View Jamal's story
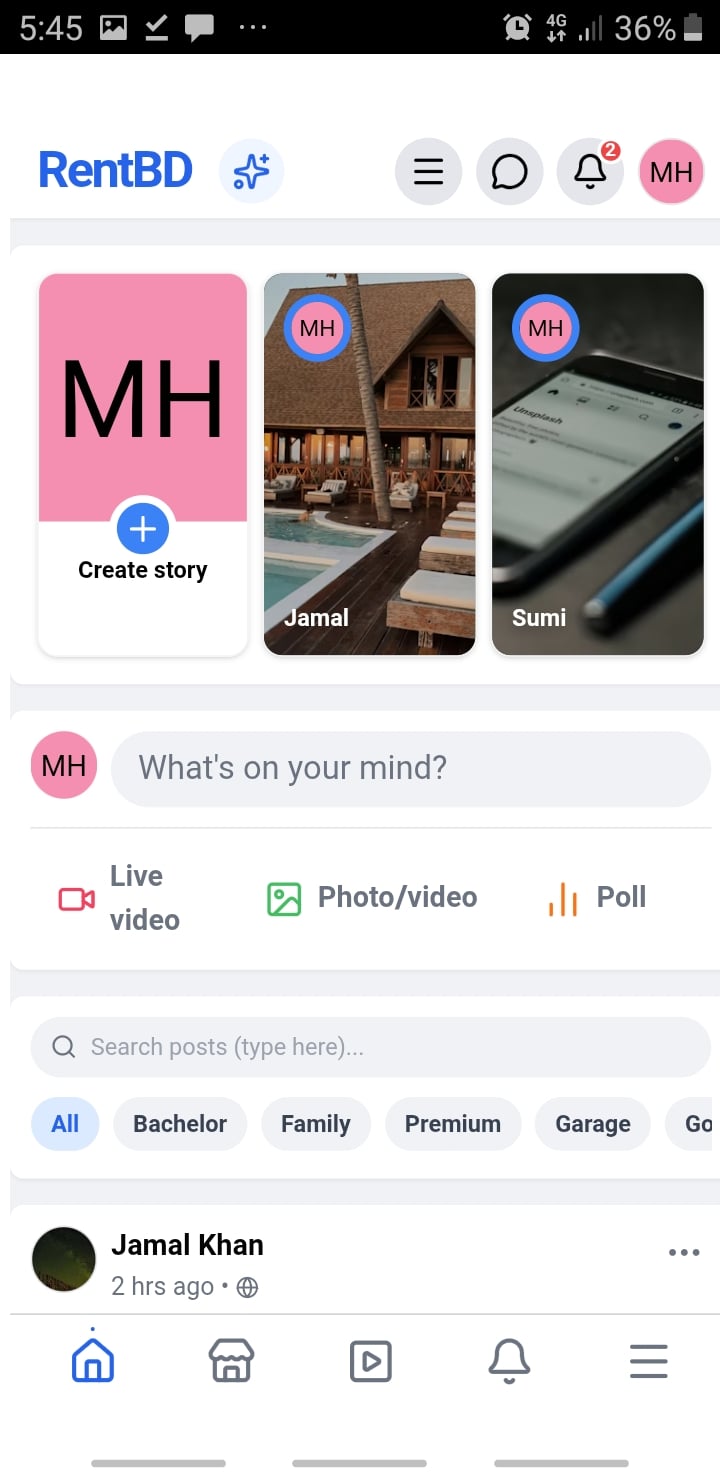 coord(369,464)
